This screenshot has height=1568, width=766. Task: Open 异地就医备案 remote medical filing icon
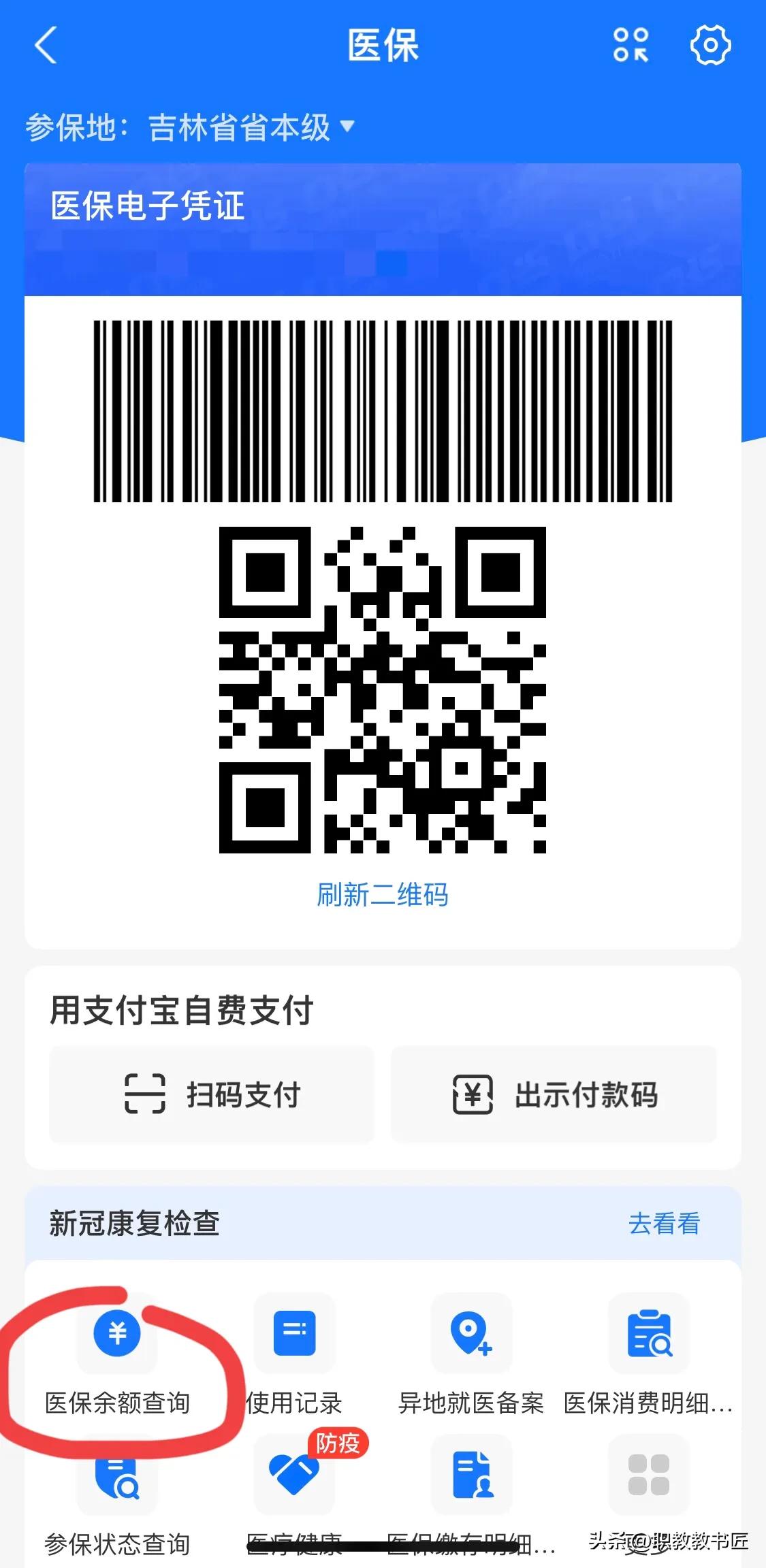click(470, 1334)
